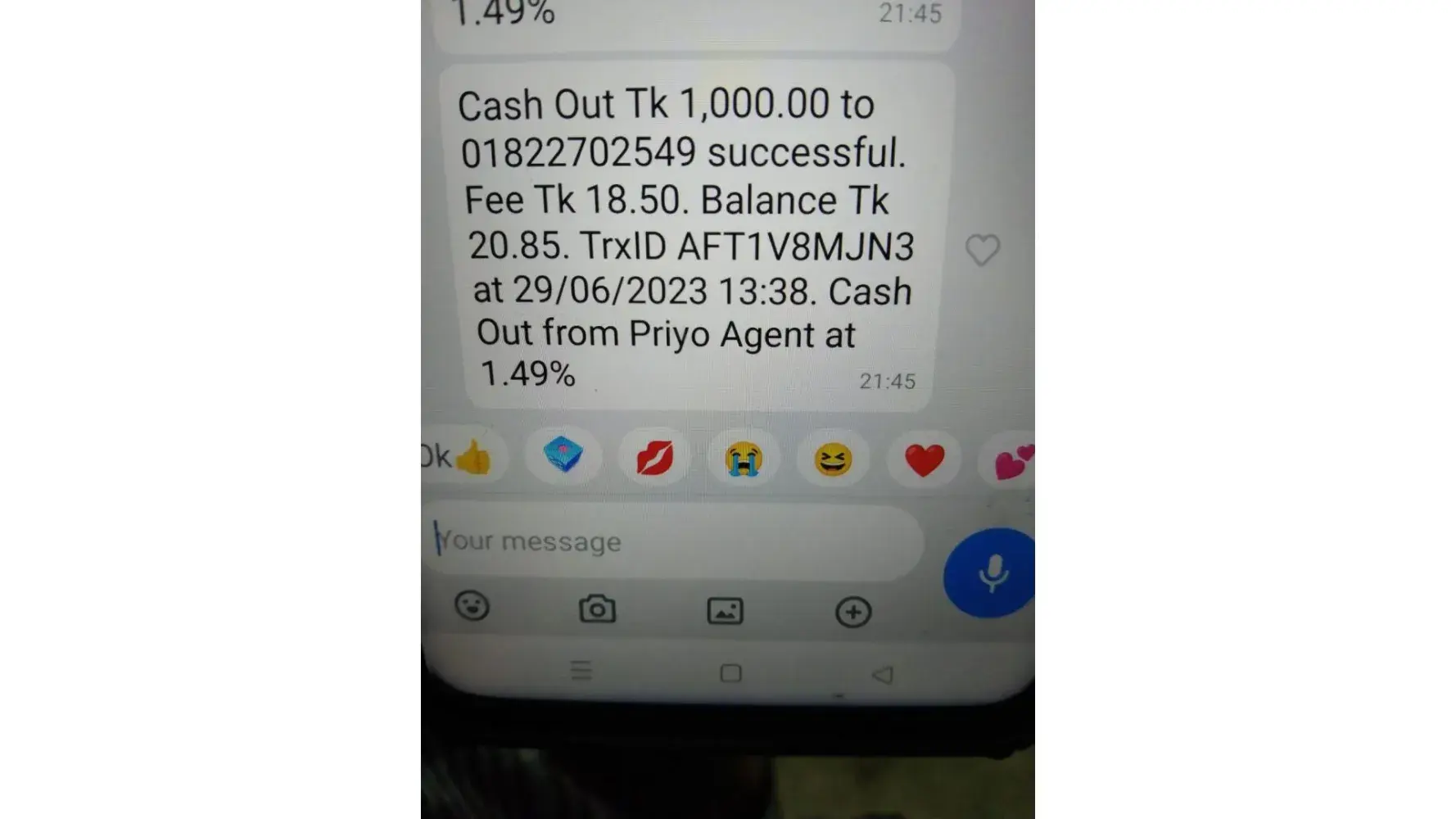
Task: Open the plus menu for more attachments
Action: pos(853,613)
